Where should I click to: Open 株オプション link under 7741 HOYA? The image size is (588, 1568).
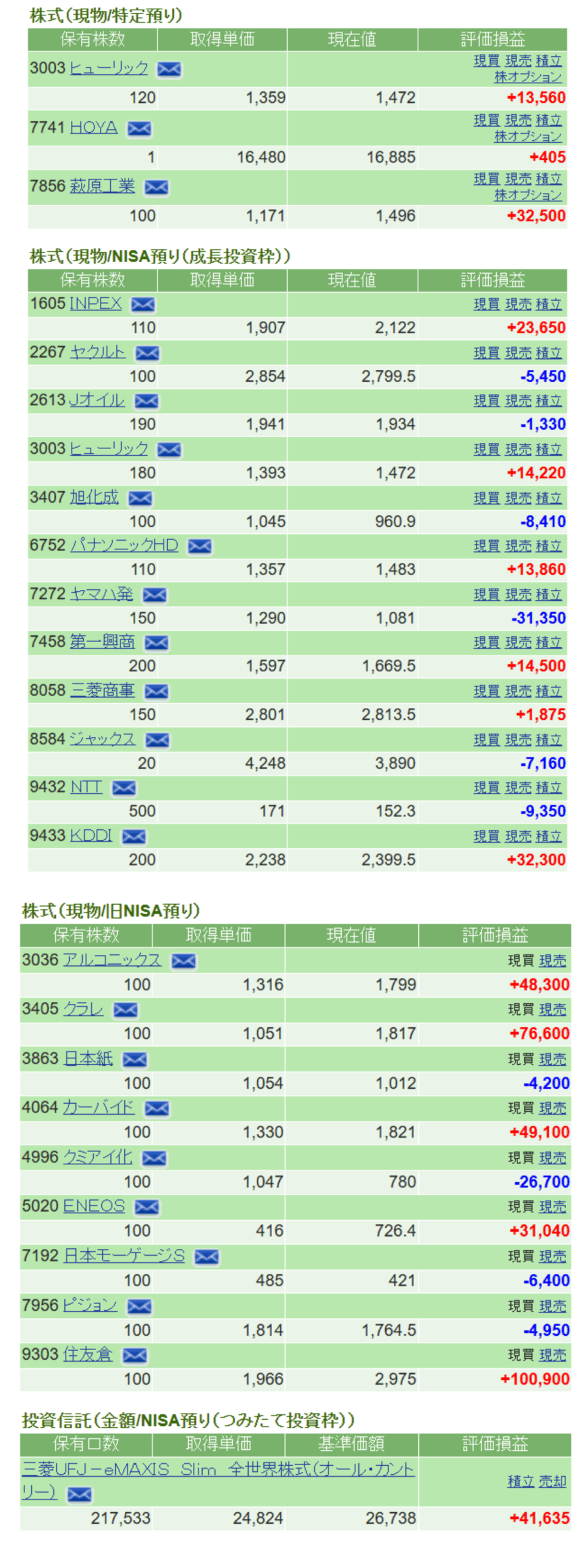pyautogui.click(x=527, y=136)
